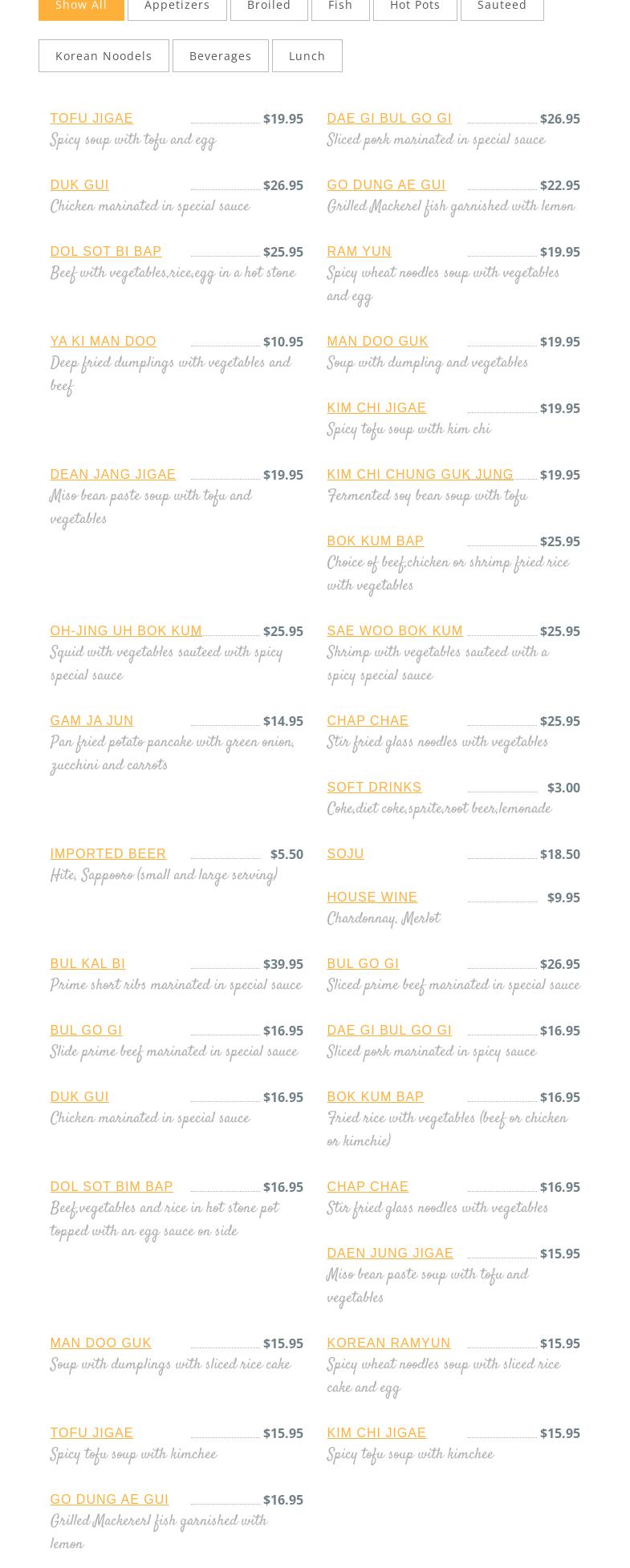
Task: Open Korean Ramyun menu item
Action: click(388, 1343)
